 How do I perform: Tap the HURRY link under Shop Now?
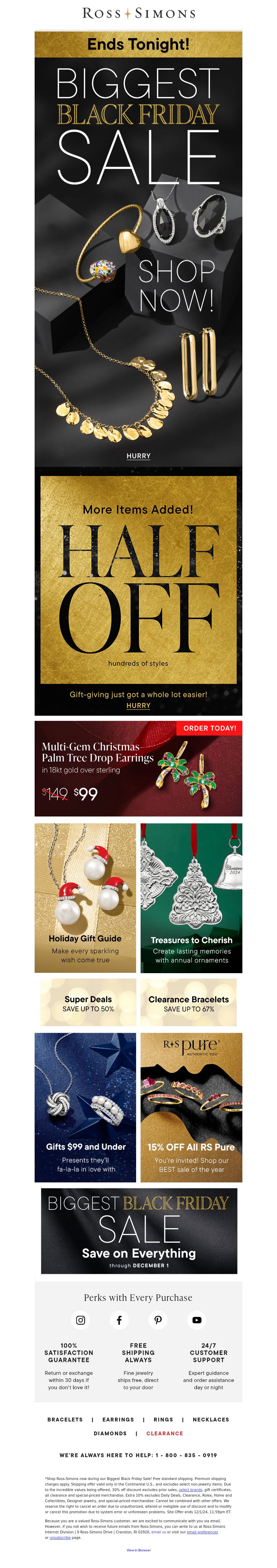coord(138,455)
